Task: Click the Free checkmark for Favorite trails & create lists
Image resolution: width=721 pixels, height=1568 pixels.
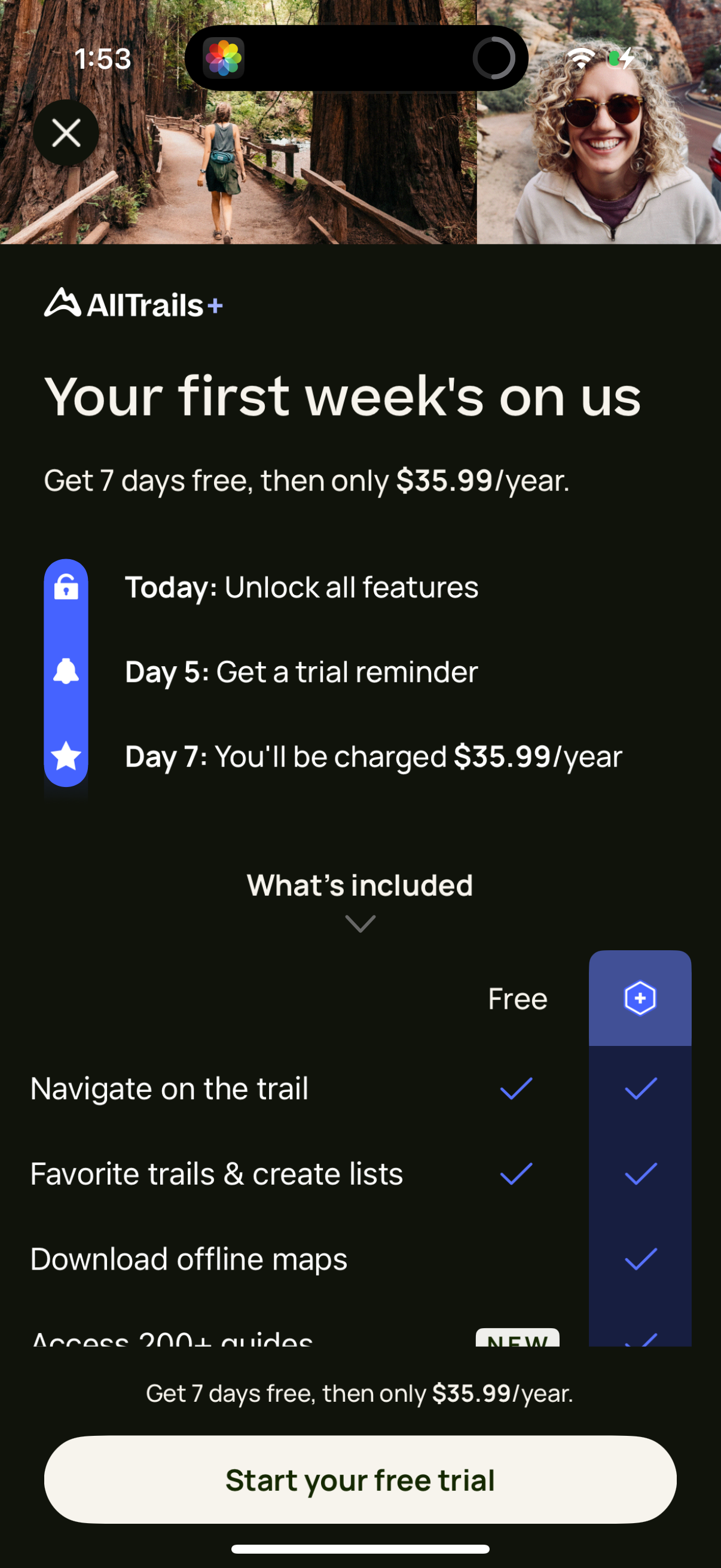Action: [x=516, y=1174]
